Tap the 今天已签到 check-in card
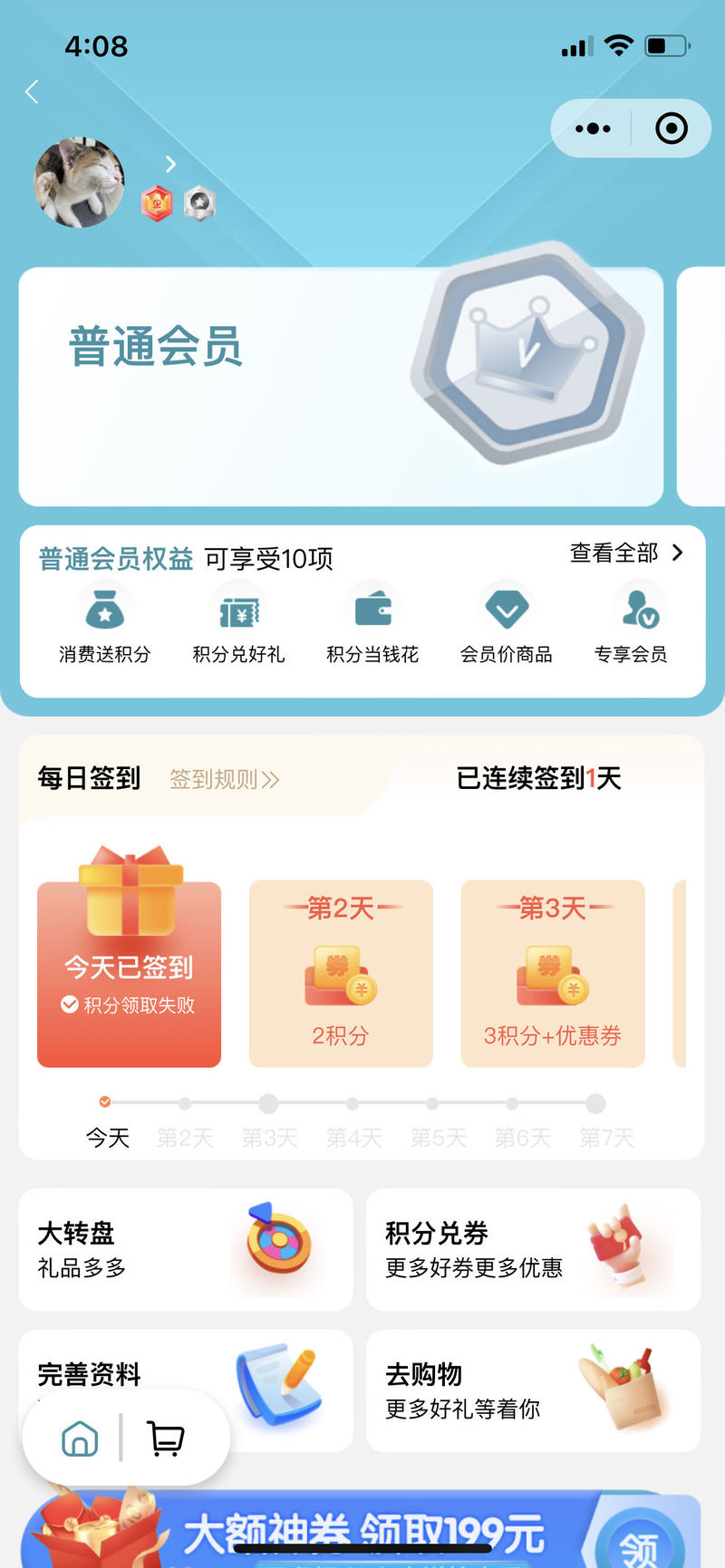This screenshot has width=725, height=1568. (x=129, y=974)
